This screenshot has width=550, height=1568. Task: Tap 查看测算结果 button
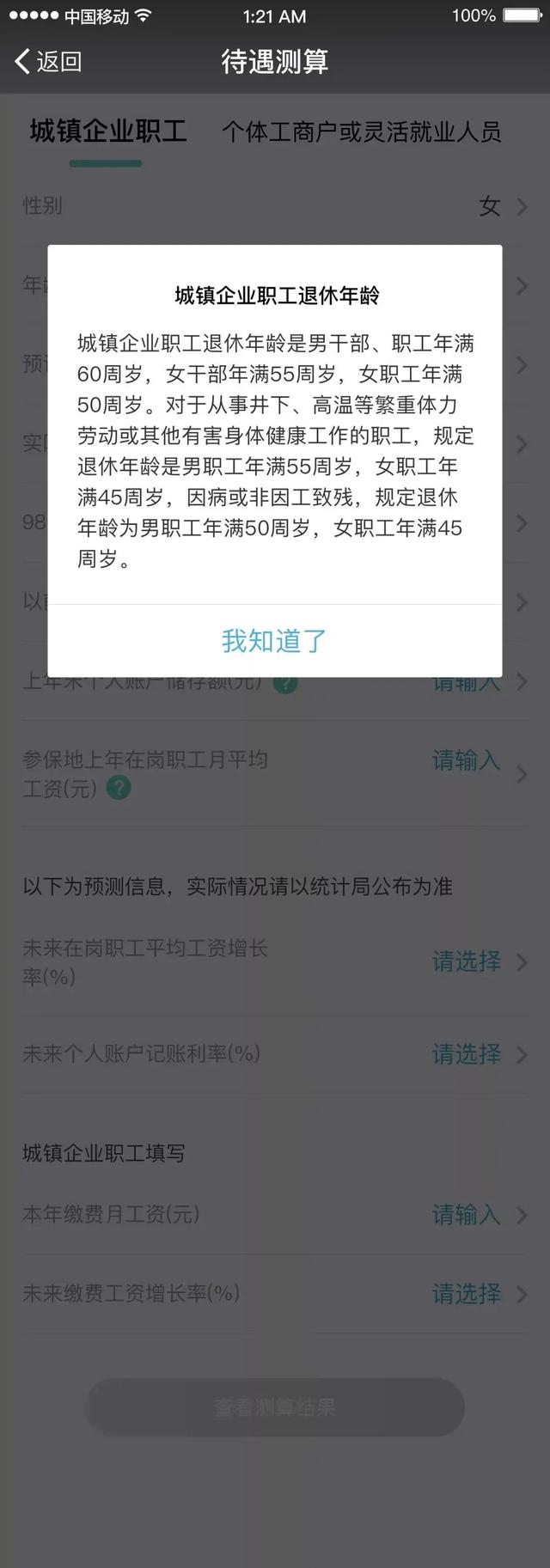tap(275, 1407)
